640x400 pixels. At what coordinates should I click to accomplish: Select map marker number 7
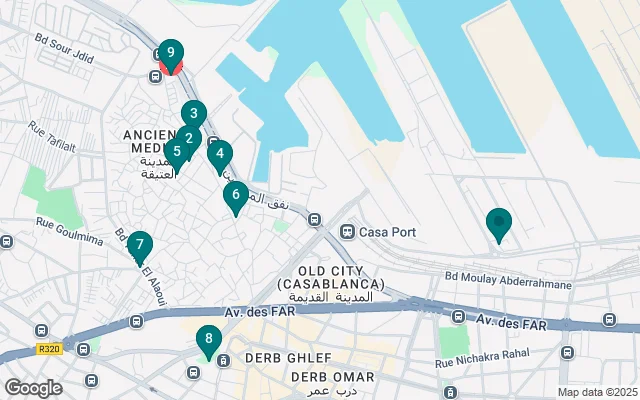(139, 244)
